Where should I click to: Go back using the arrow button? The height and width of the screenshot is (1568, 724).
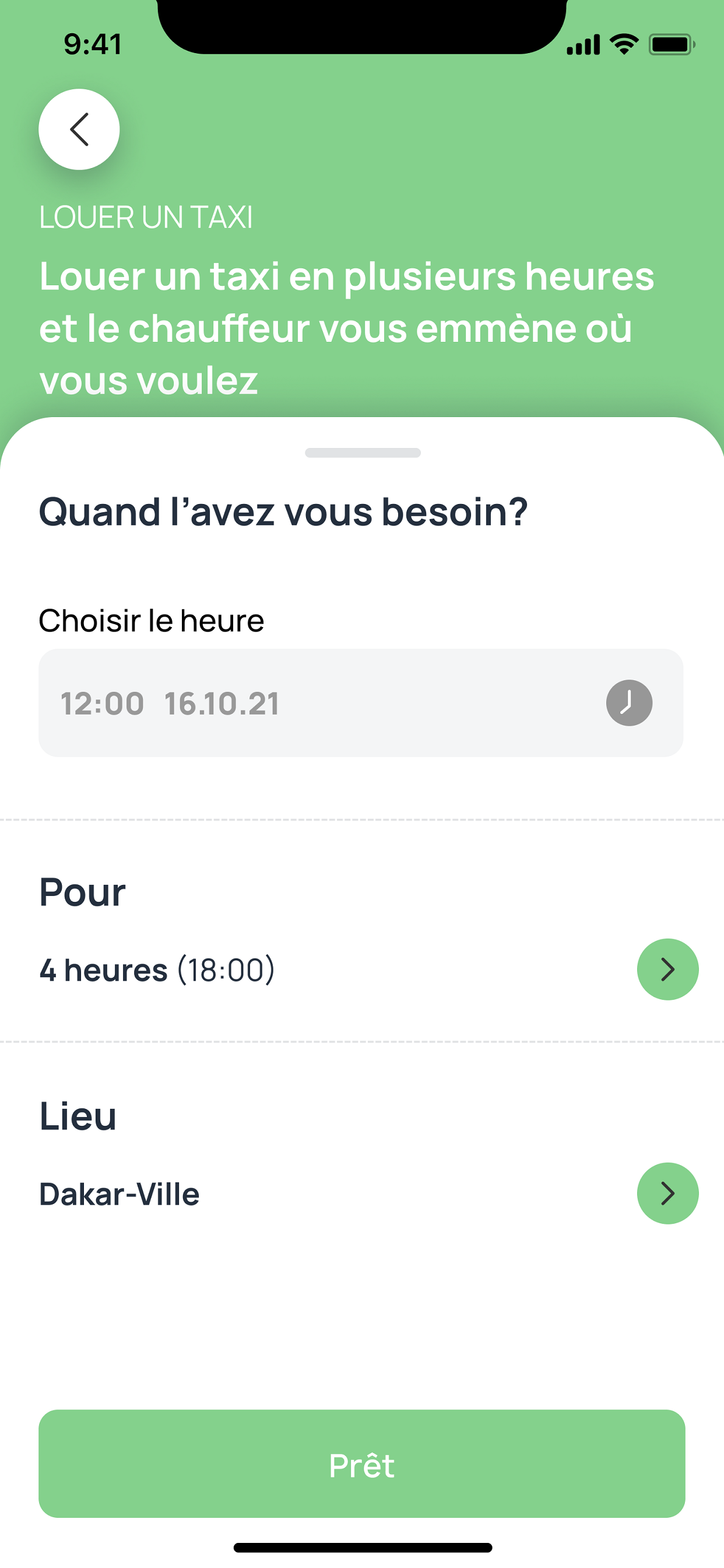79,129
